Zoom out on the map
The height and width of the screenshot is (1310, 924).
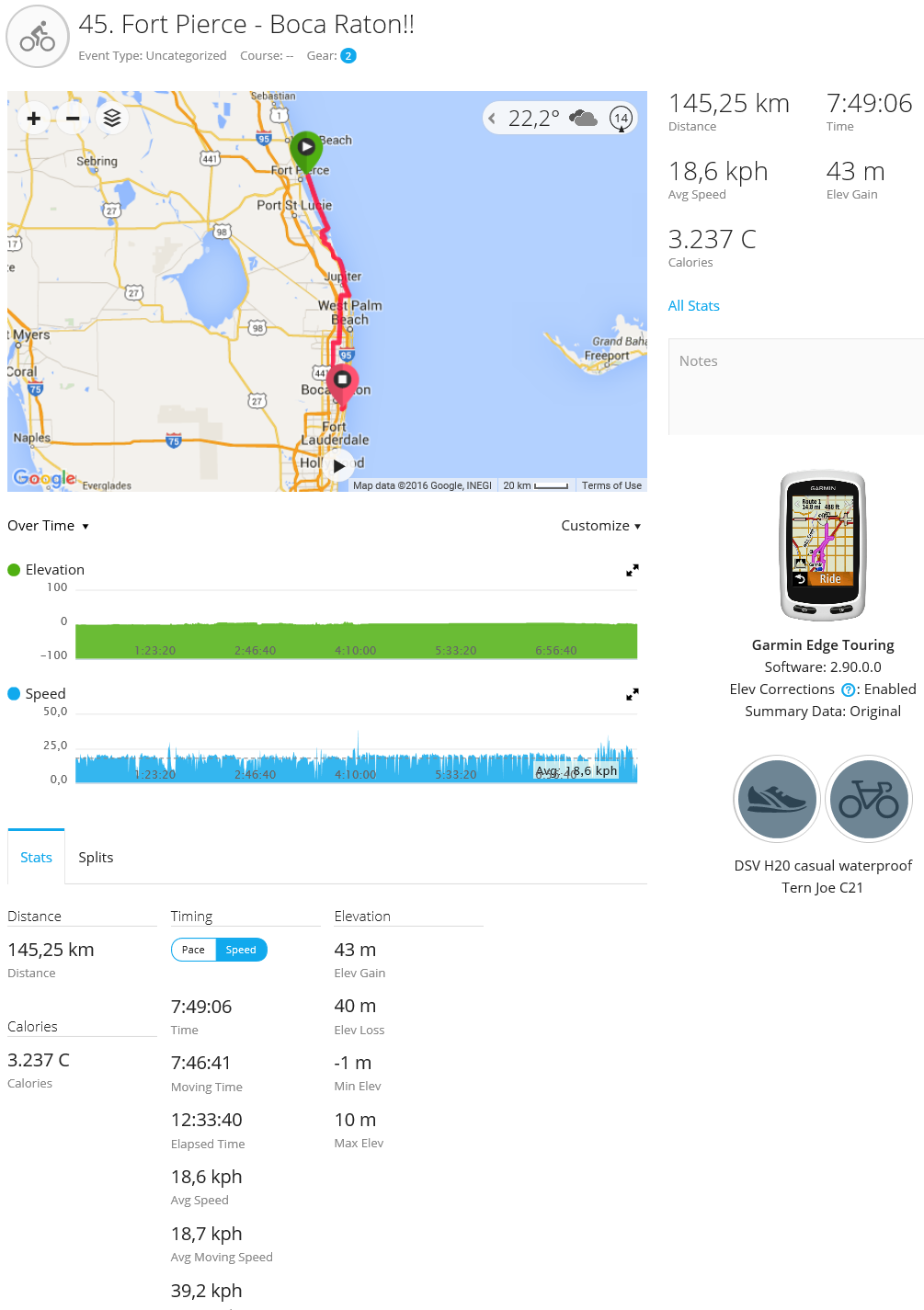(73, 119)
